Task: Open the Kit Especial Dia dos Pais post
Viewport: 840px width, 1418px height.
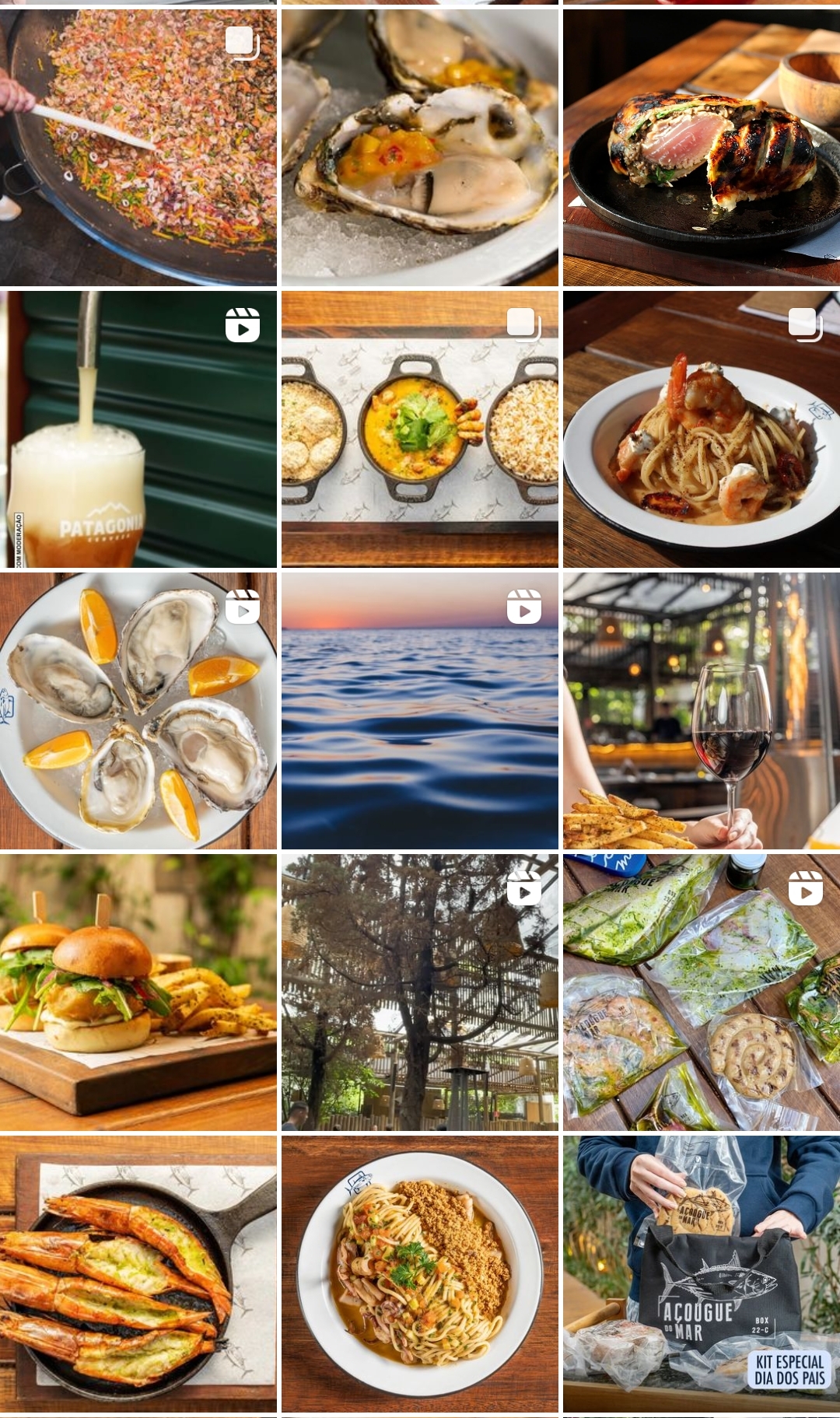Action: click(702, 1274)
